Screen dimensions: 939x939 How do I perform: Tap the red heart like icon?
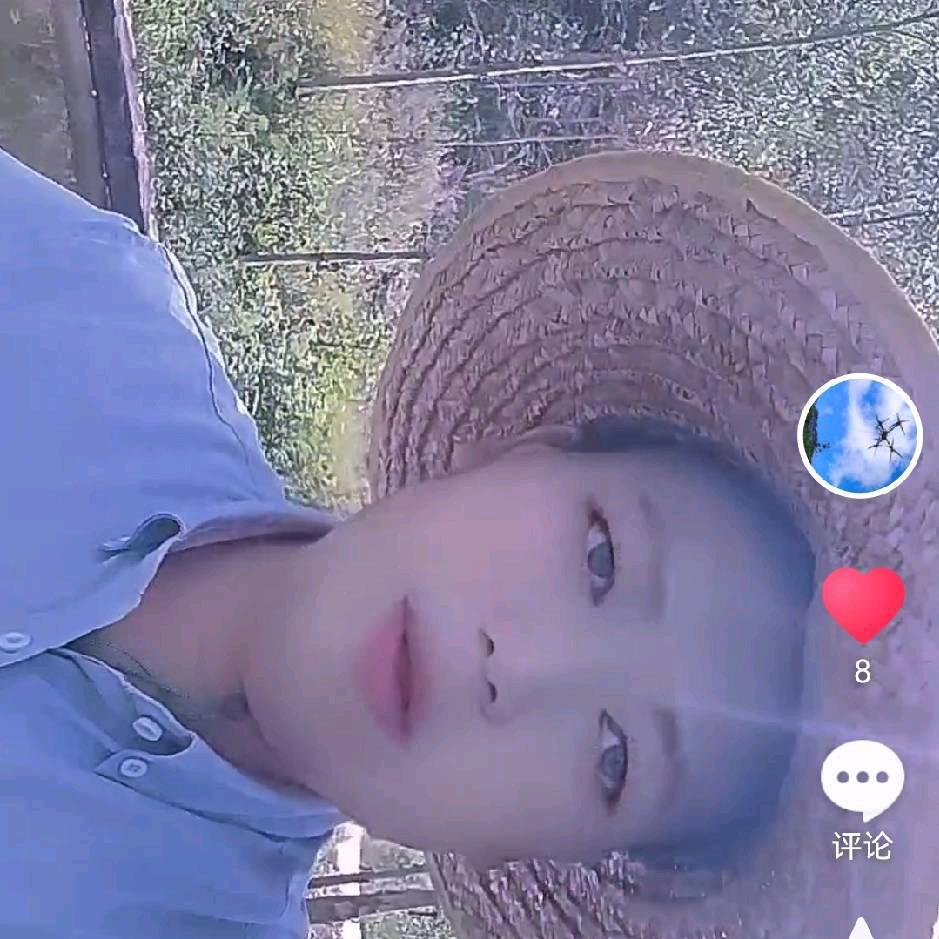863,604
